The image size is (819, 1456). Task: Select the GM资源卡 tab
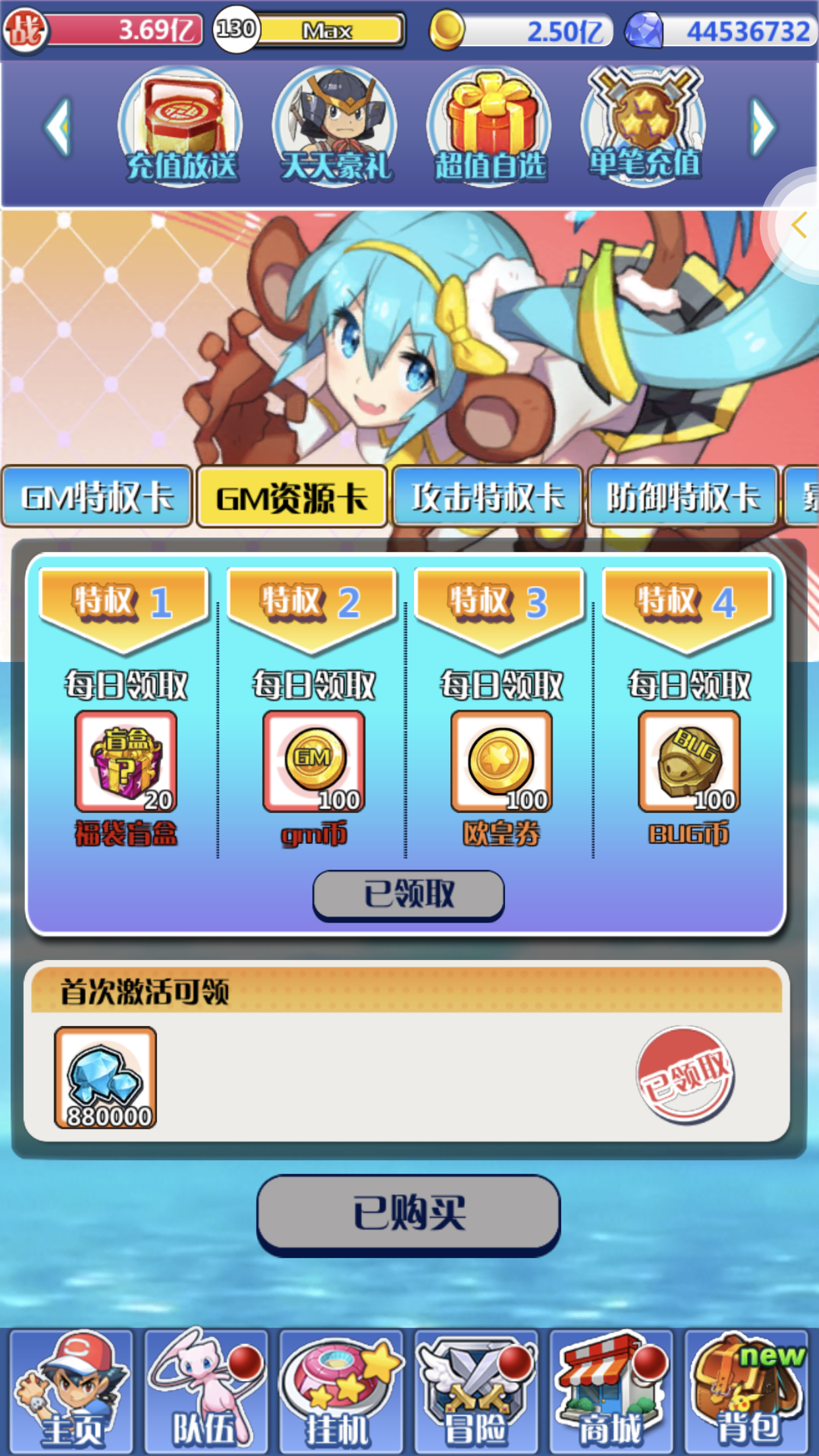291,497
